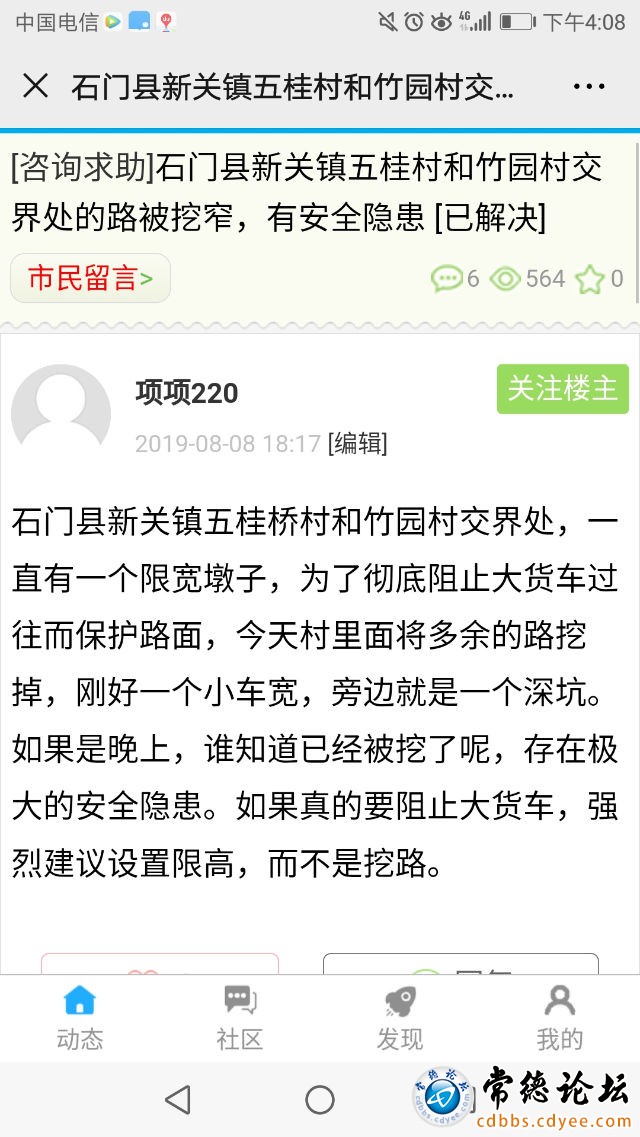Viewport: 640px width, 1137px height.
Task: Switch to the 社区 tab
Action: click(x=239, y=1018)
